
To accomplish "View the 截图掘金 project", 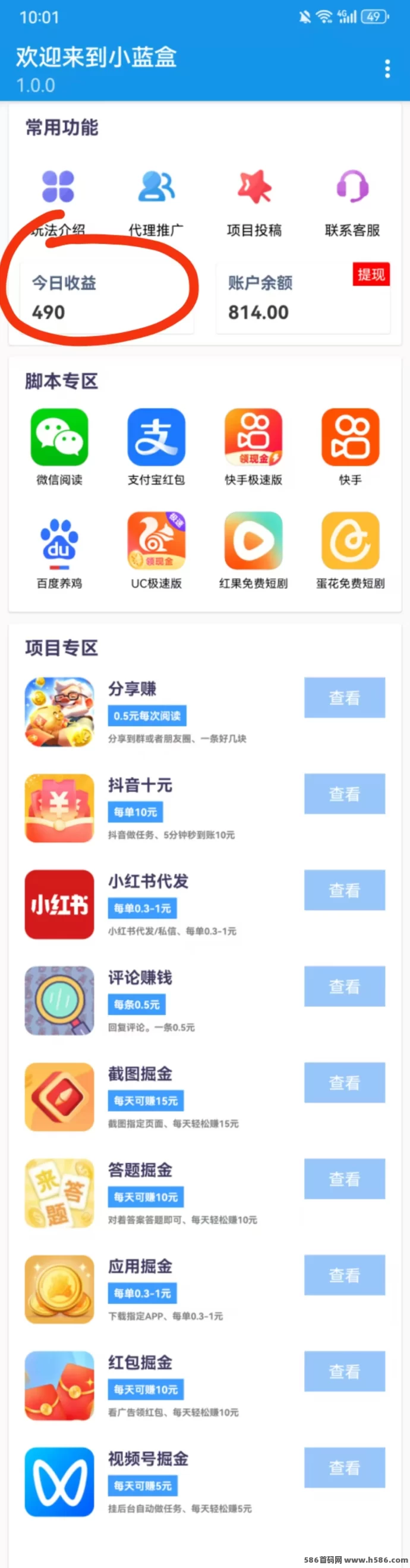I will tap(344, 1082).
